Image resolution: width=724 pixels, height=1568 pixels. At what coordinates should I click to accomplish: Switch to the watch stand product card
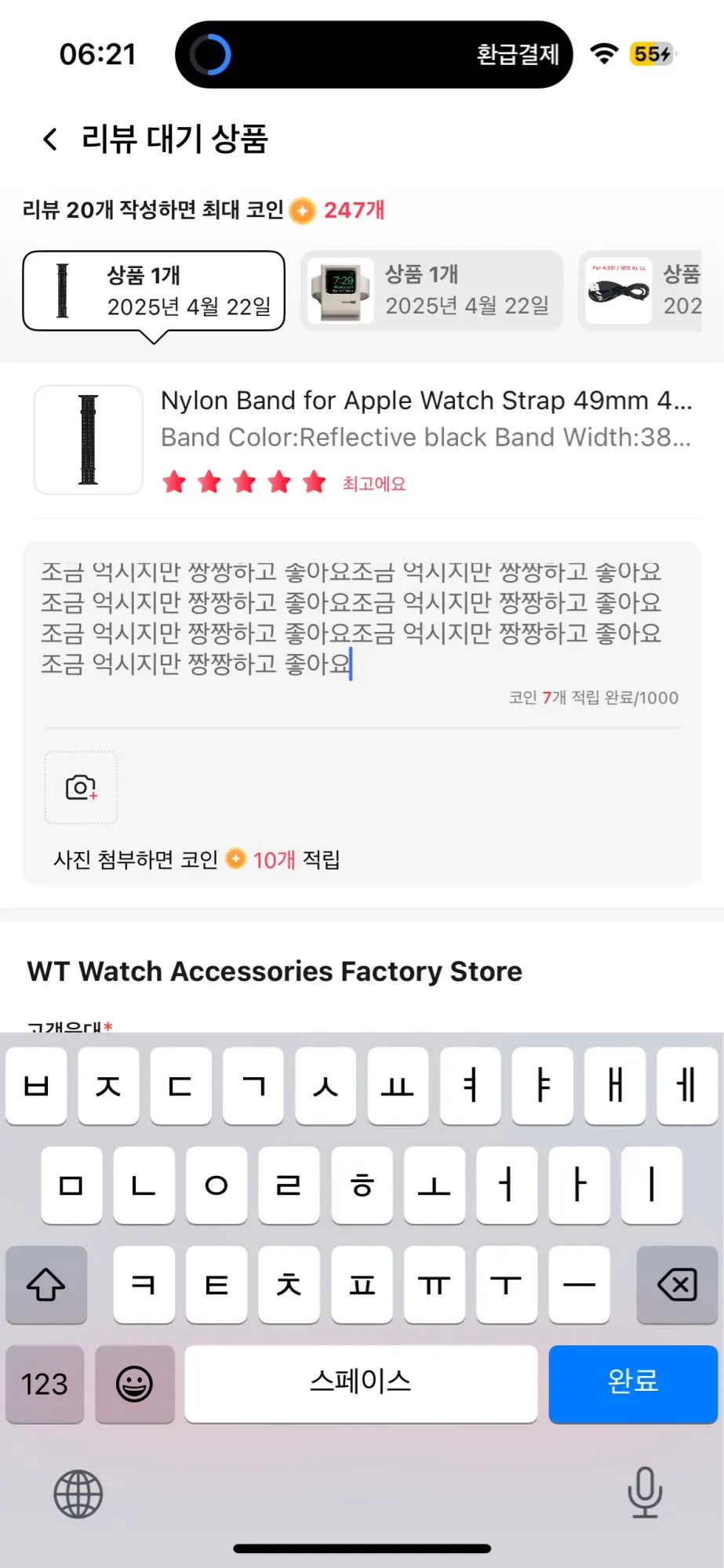point(431,291)
